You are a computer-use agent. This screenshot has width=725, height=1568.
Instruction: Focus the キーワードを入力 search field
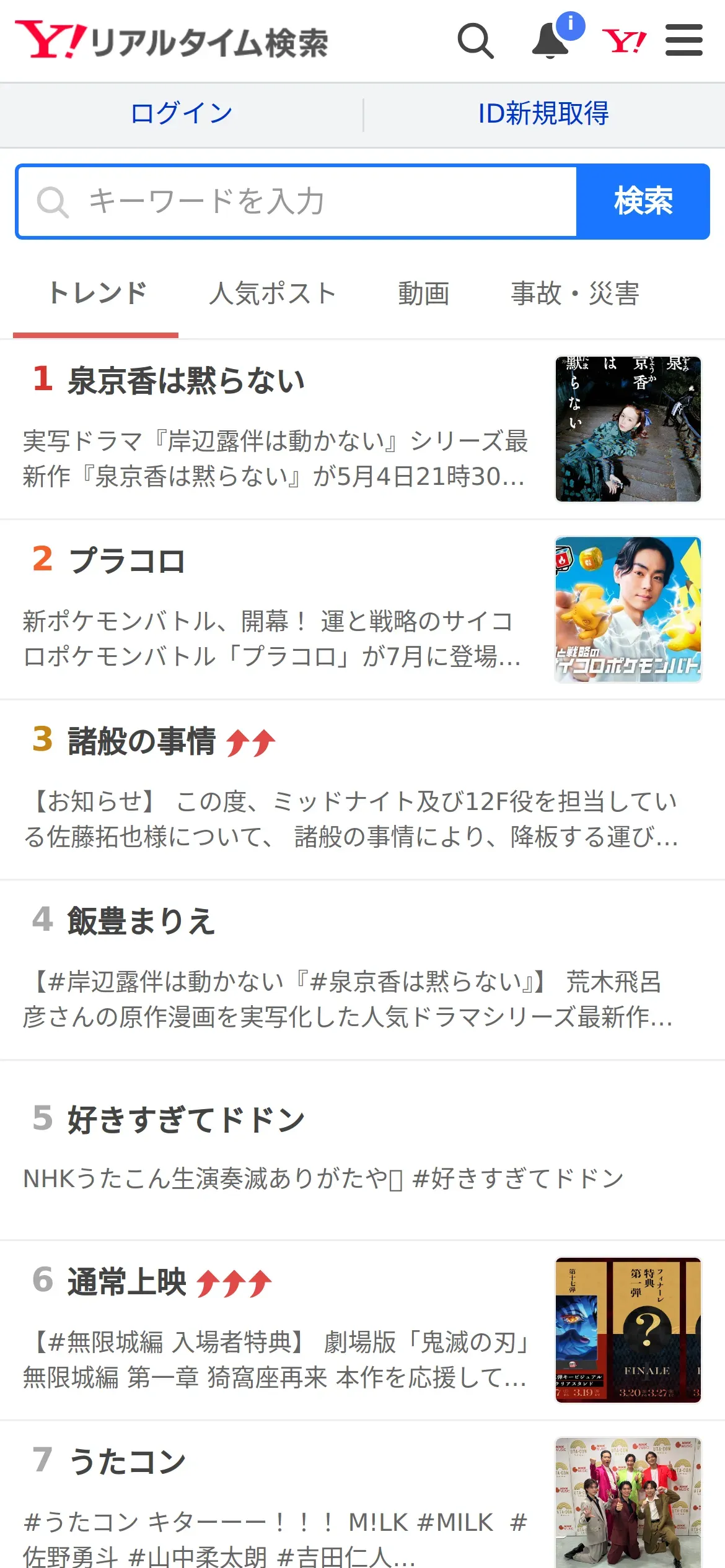[297, 202]
